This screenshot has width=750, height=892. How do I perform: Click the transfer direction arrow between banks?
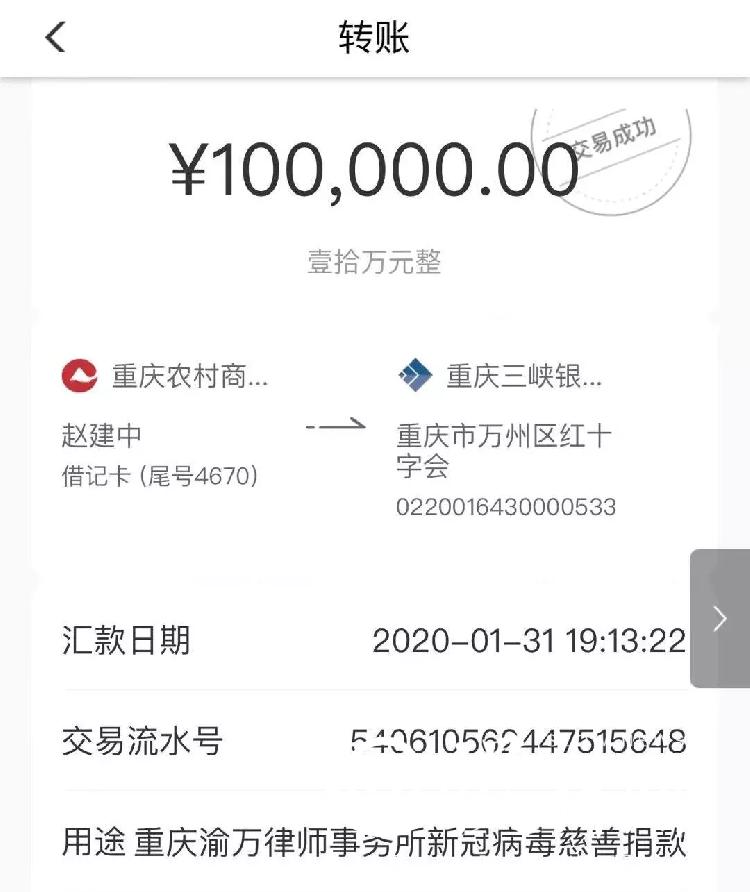click(x=334, y=424)
